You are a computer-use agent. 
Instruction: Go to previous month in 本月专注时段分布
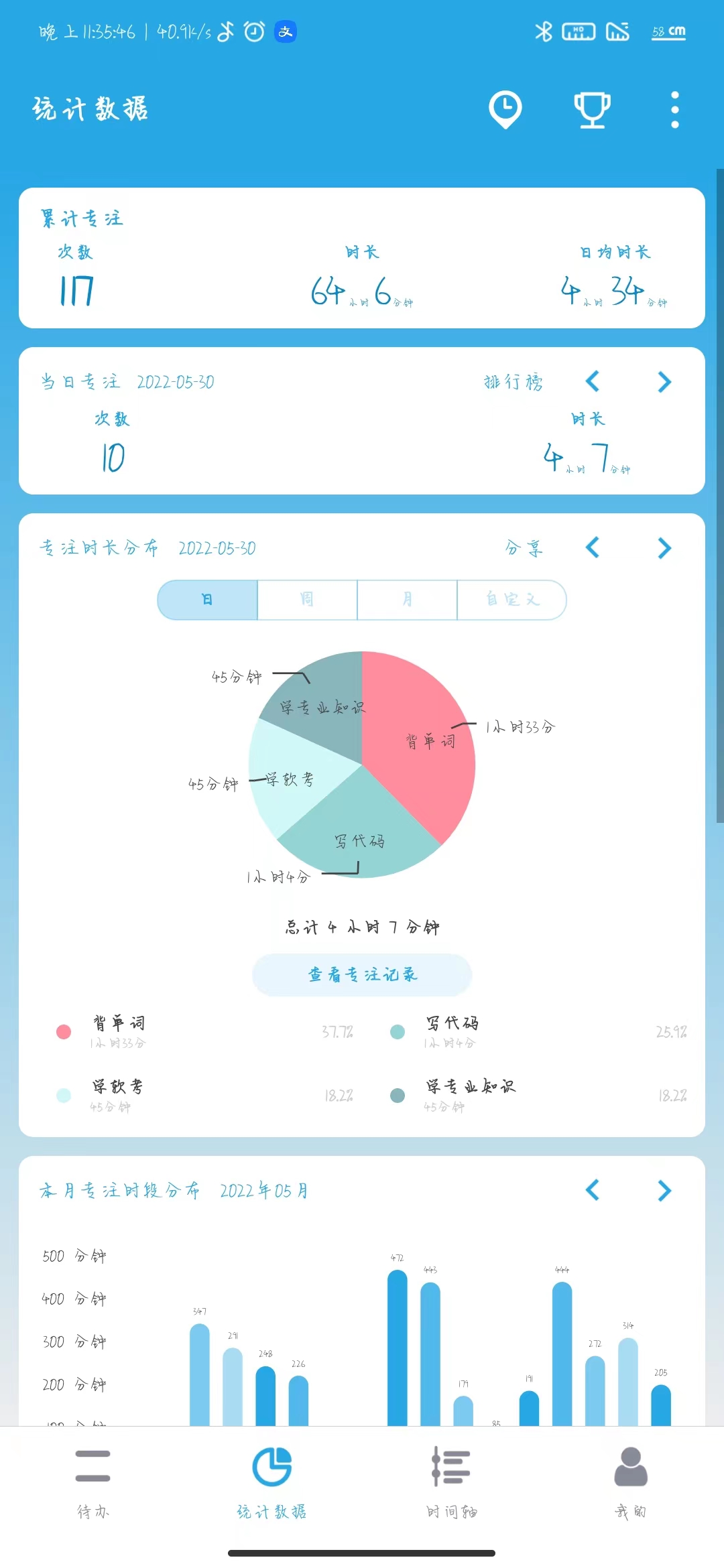[593, 1190]
